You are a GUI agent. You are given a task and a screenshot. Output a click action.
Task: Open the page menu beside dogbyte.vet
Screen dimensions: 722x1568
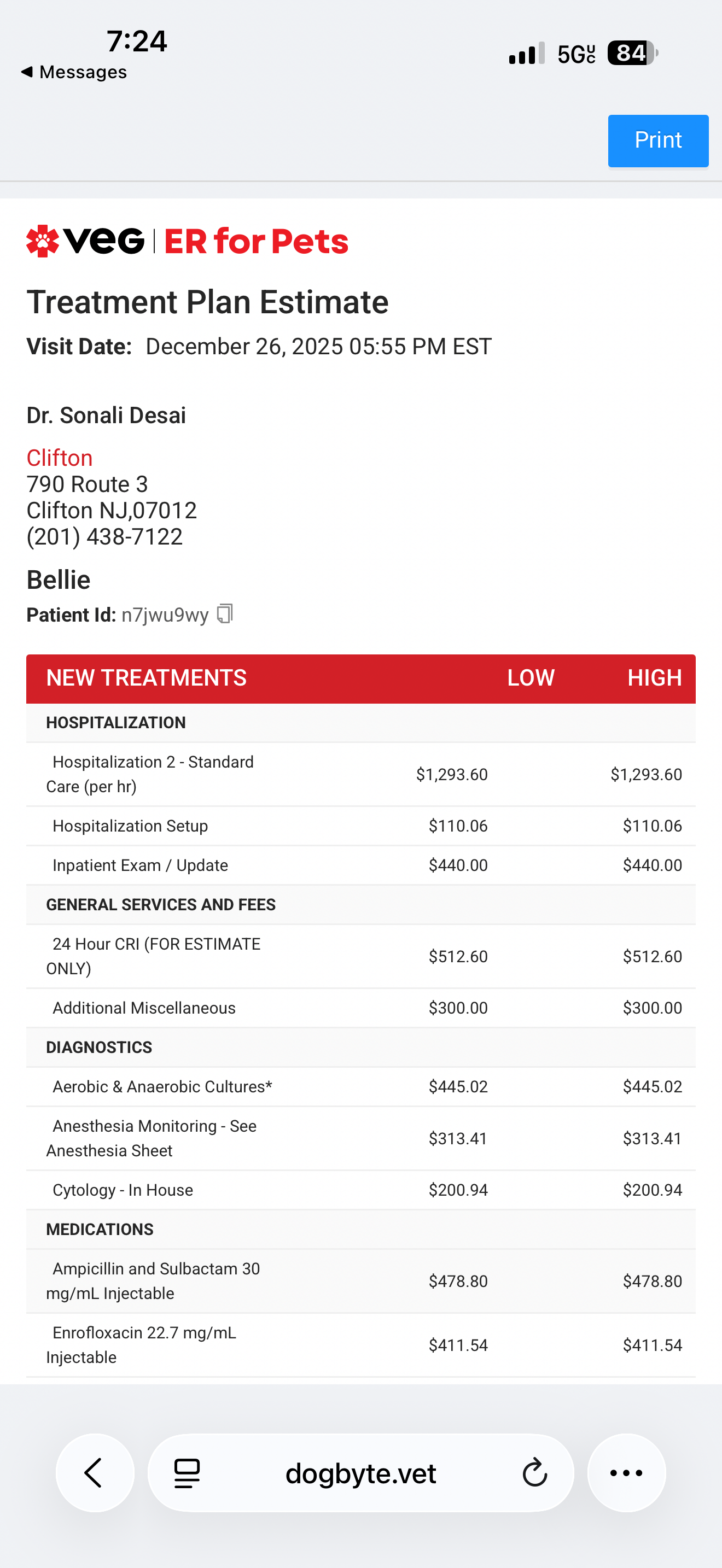pos(187,1473)
